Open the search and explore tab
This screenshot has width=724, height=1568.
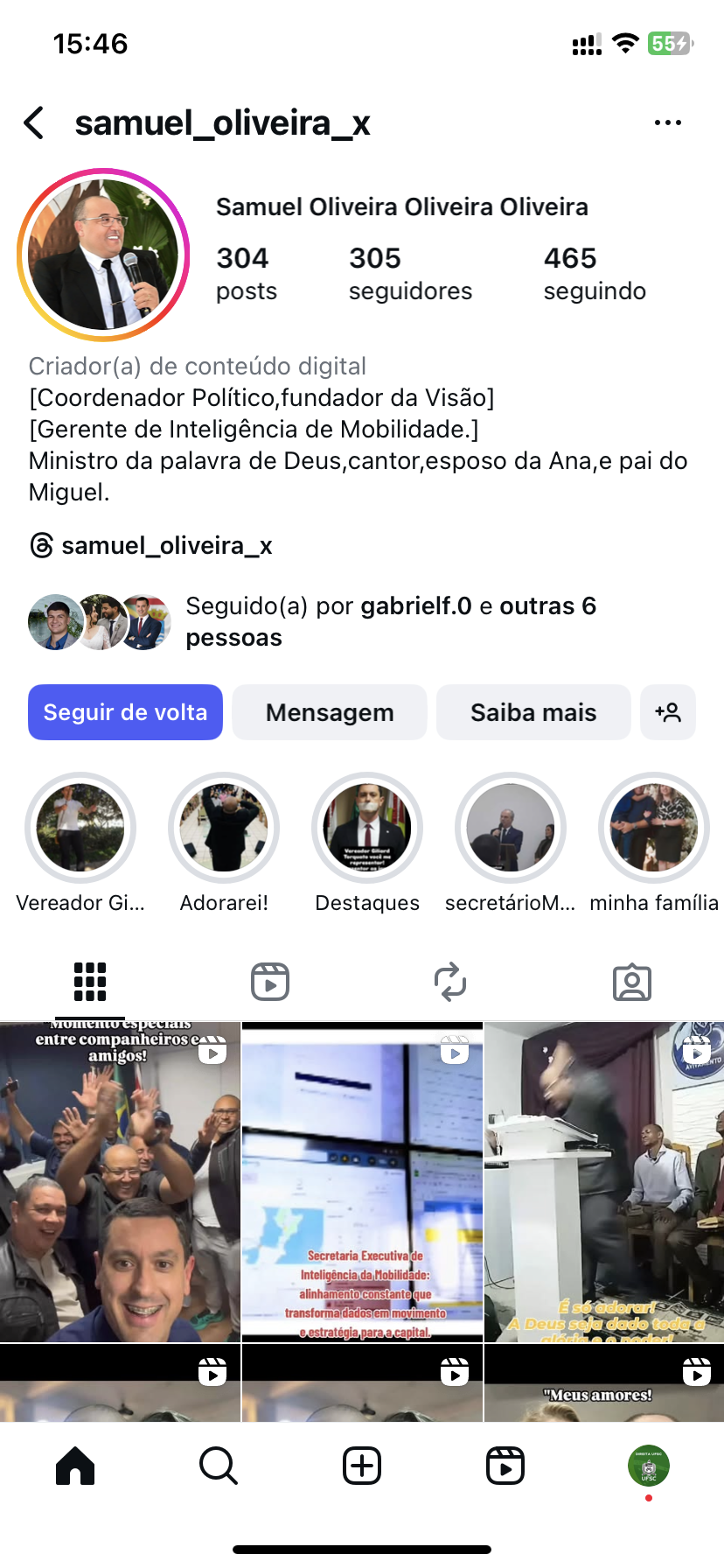coord(219,1466)
